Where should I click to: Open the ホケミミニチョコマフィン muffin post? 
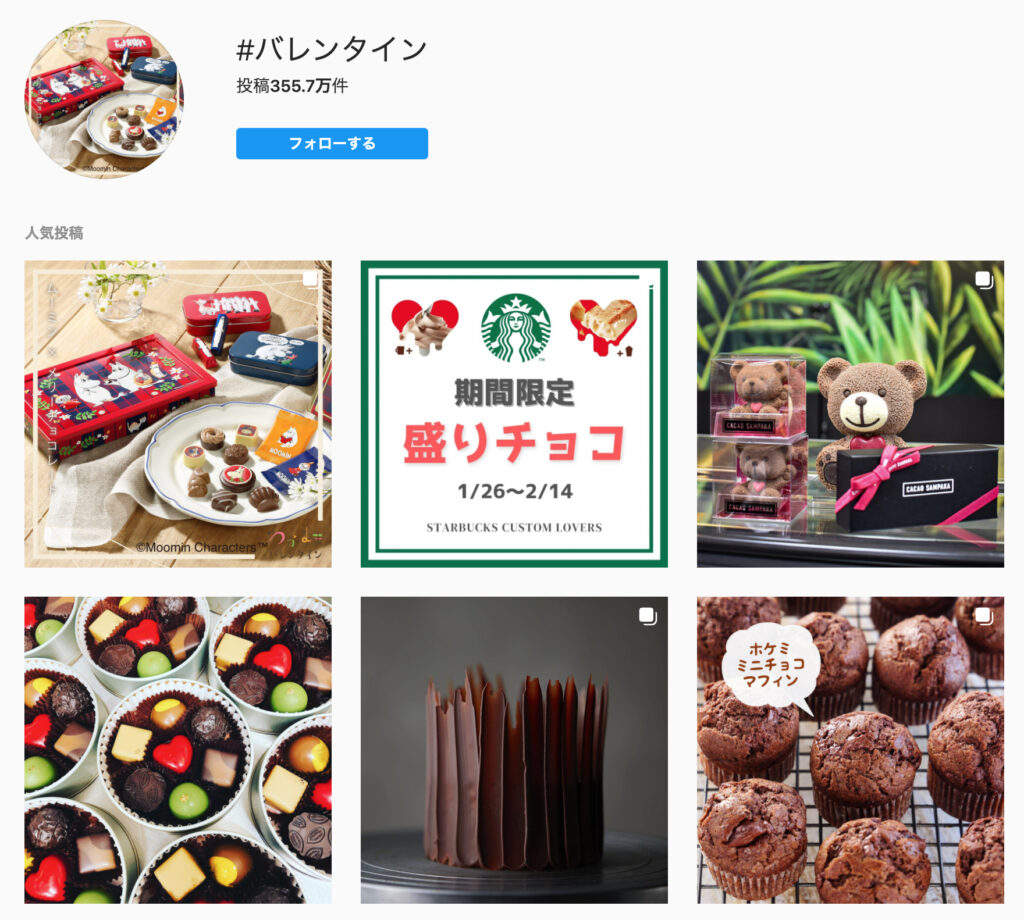pos(850,750)
